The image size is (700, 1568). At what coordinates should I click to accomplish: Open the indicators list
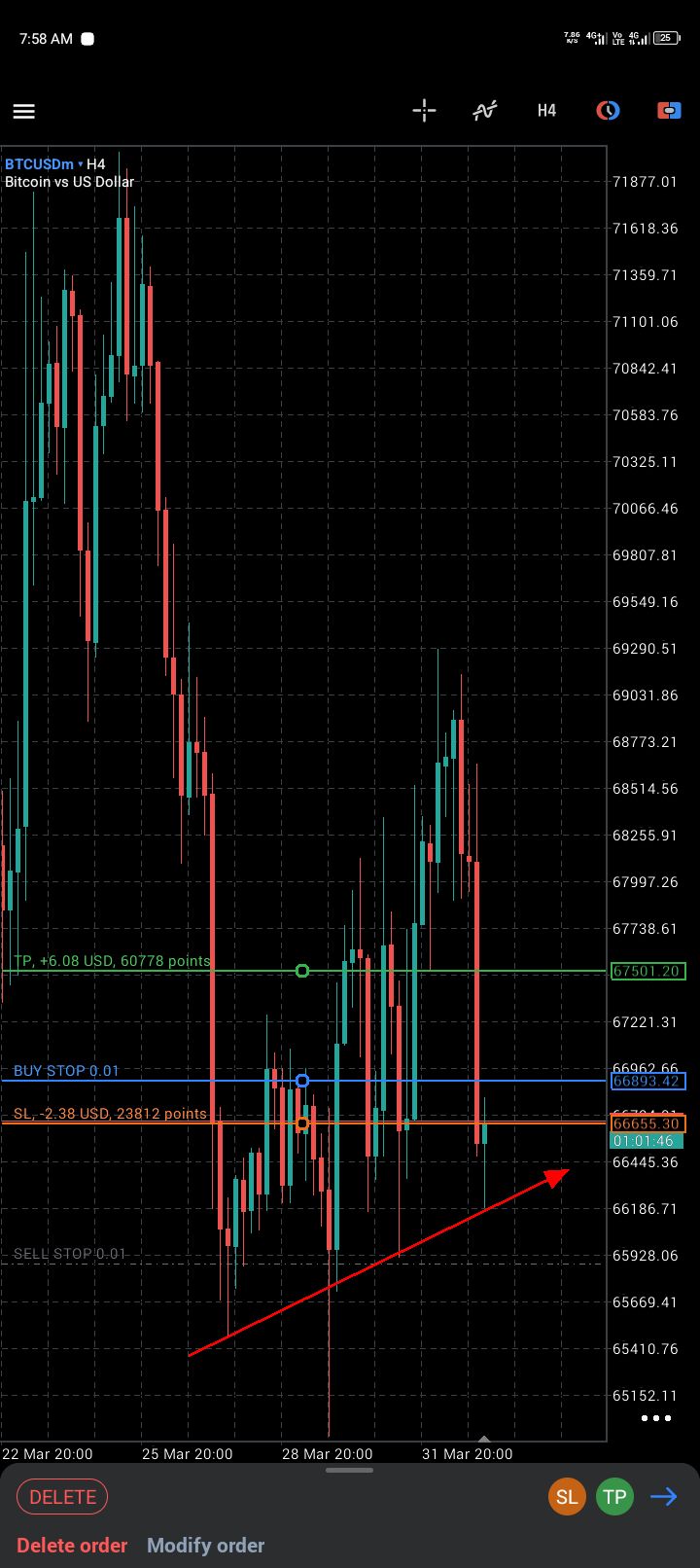[484, 110]
